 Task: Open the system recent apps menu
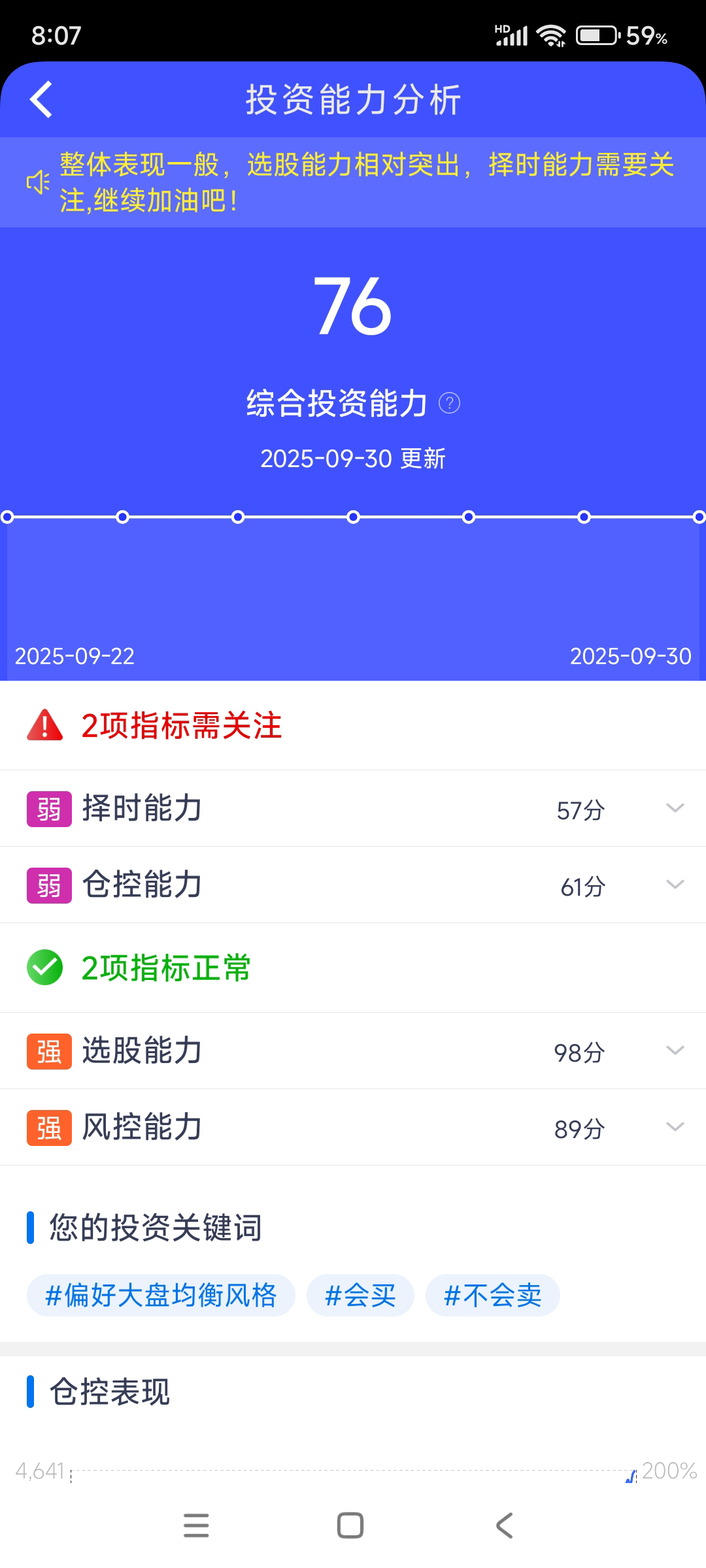point(196,1526)
